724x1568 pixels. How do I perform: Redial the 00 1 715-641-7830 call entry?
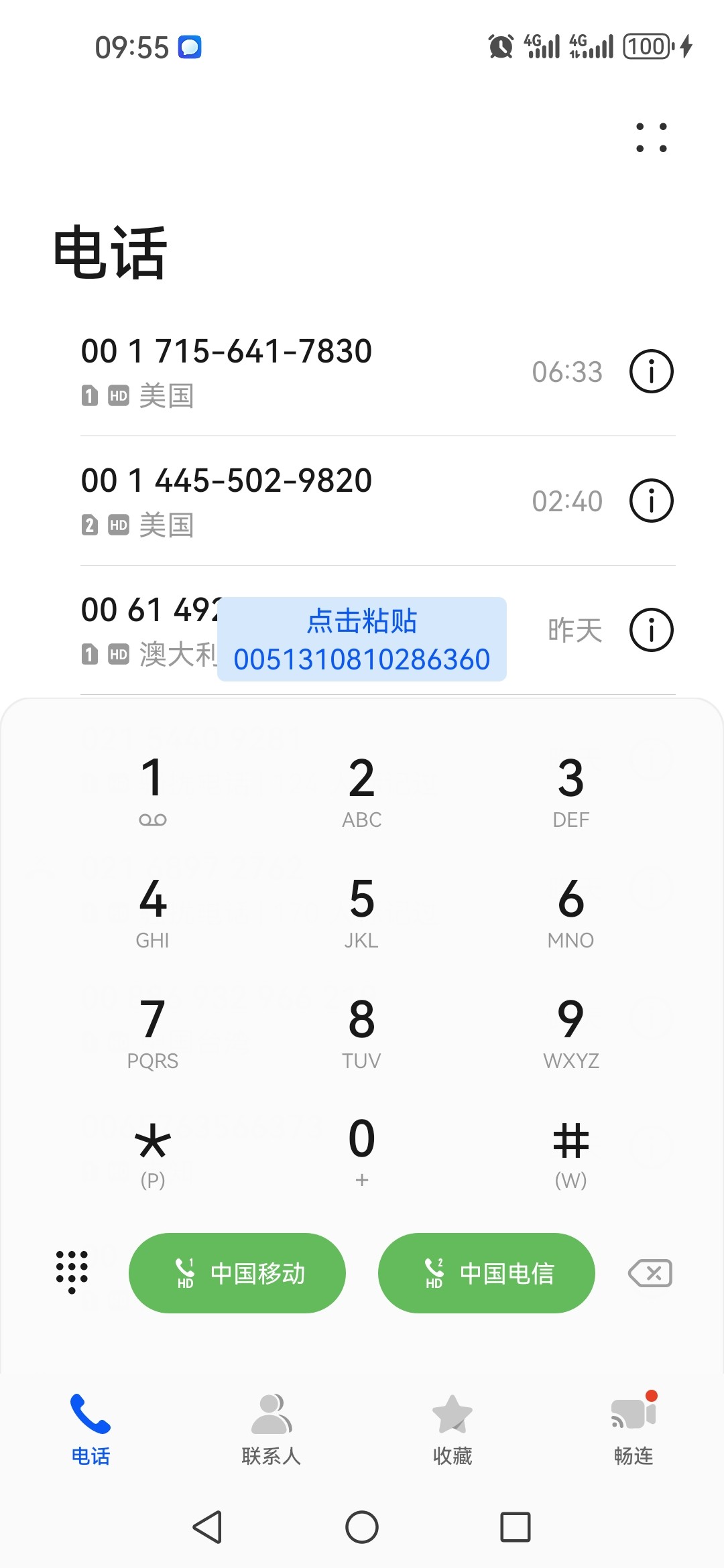302,372
